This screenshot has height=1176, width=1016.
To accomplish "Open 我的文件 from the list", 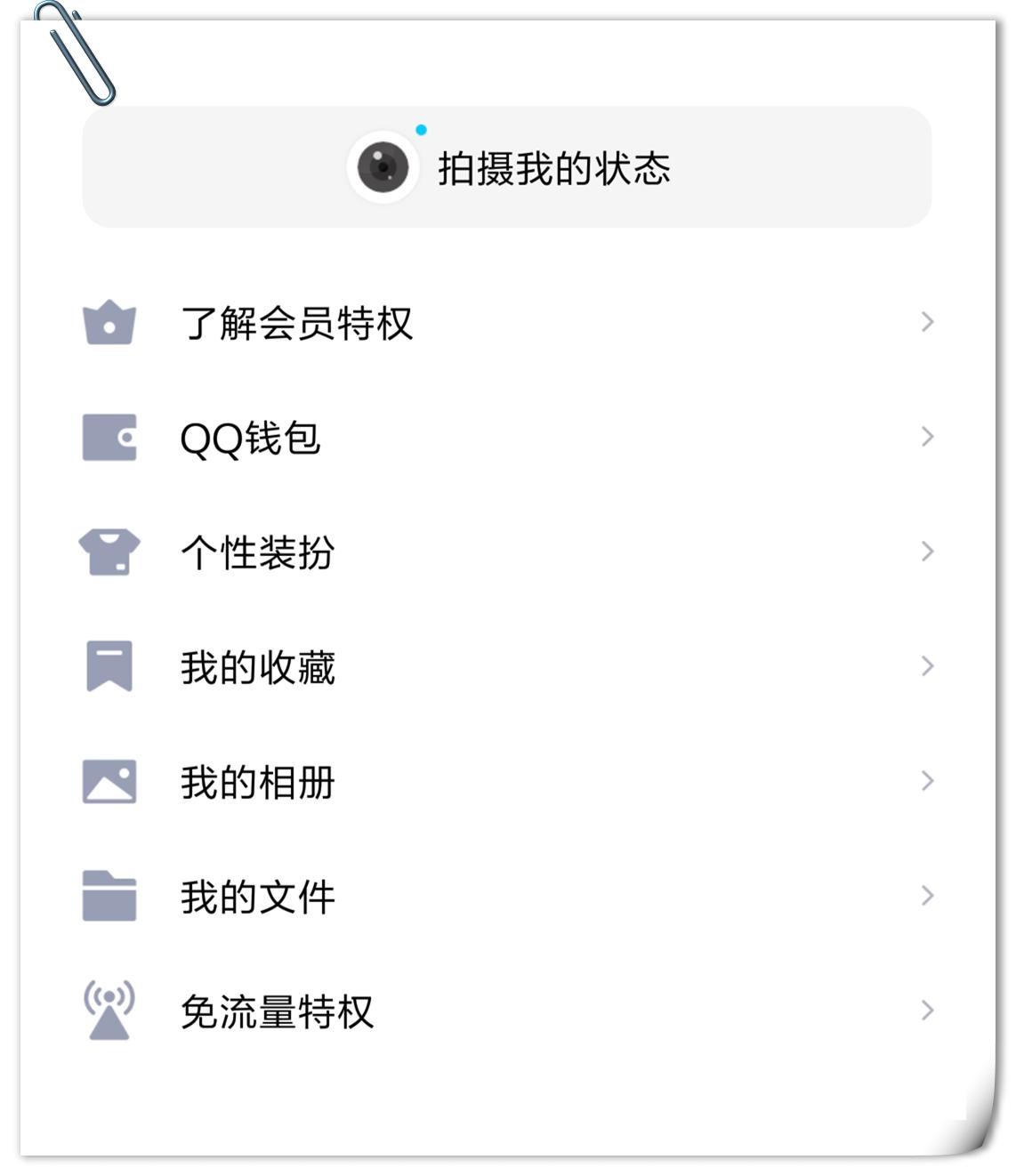I will tap(258, 895).
